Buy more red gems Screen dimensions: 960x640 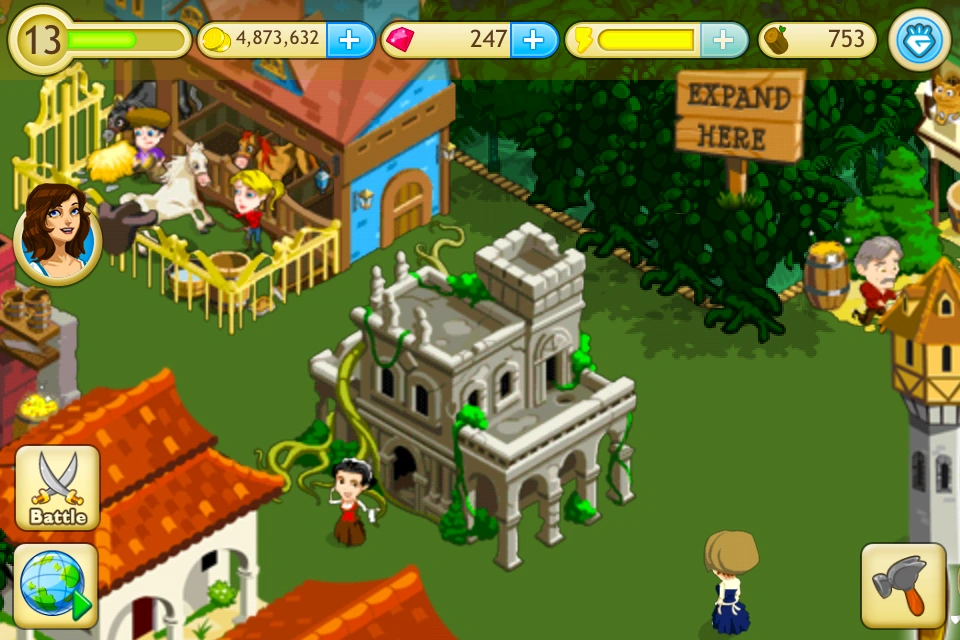(534, 40)
